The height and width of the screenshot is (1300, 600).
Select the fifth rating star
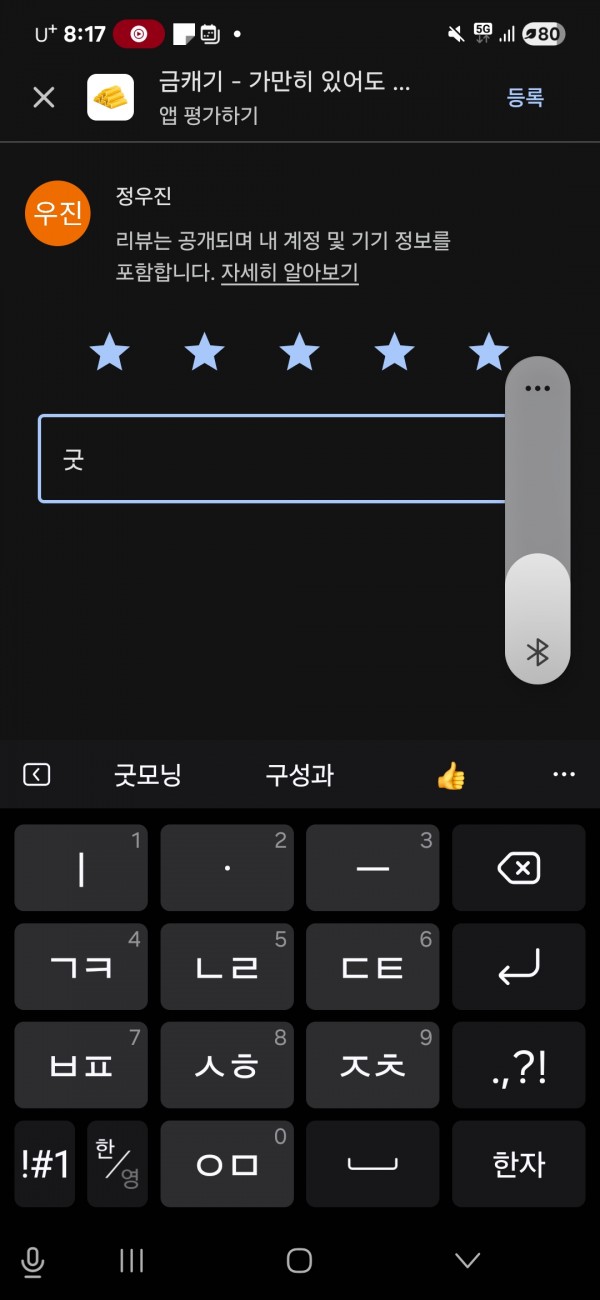coord(489,352)
